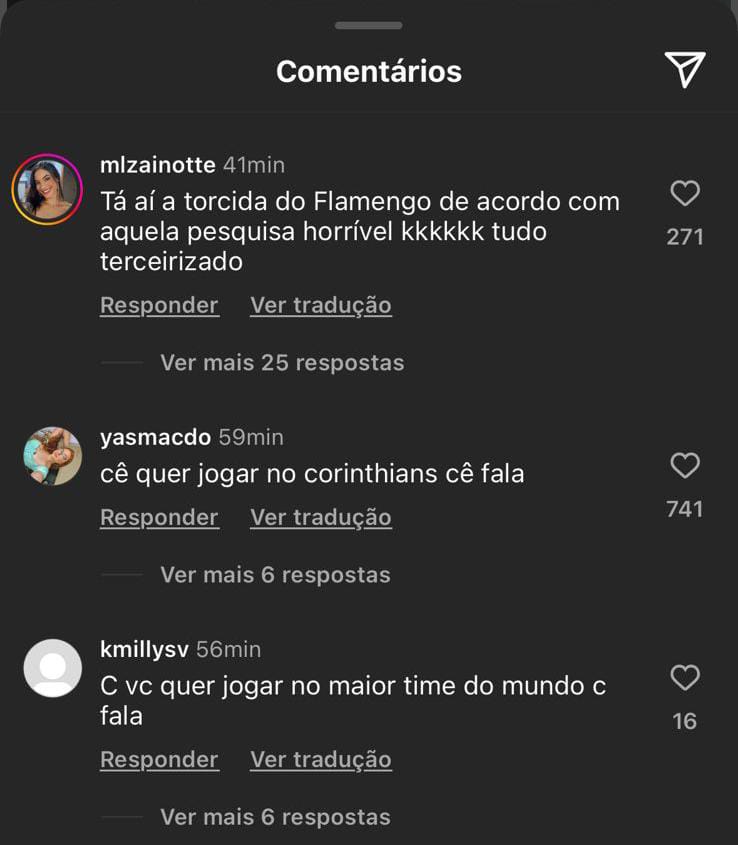See translation of kmillysv's comment

pyautogui.click(x=320, y=759)
